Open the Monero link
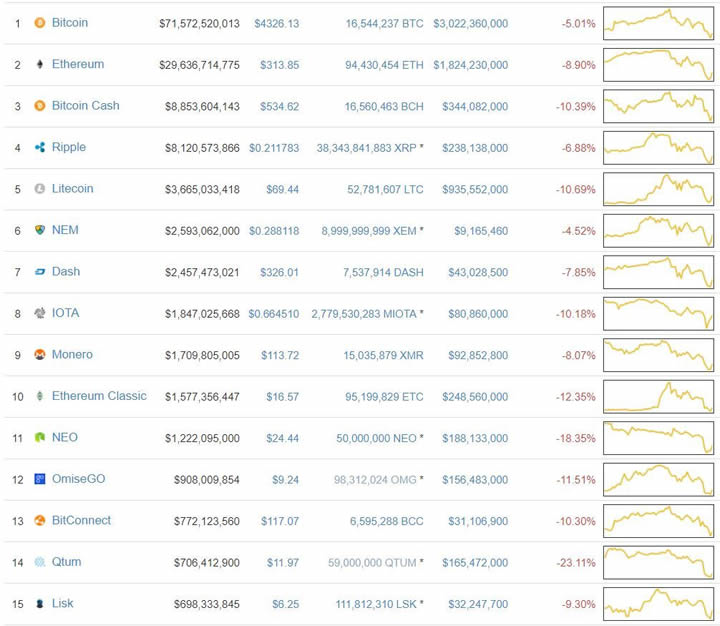Screen dimensions: 720x626 tap(72, 354)
